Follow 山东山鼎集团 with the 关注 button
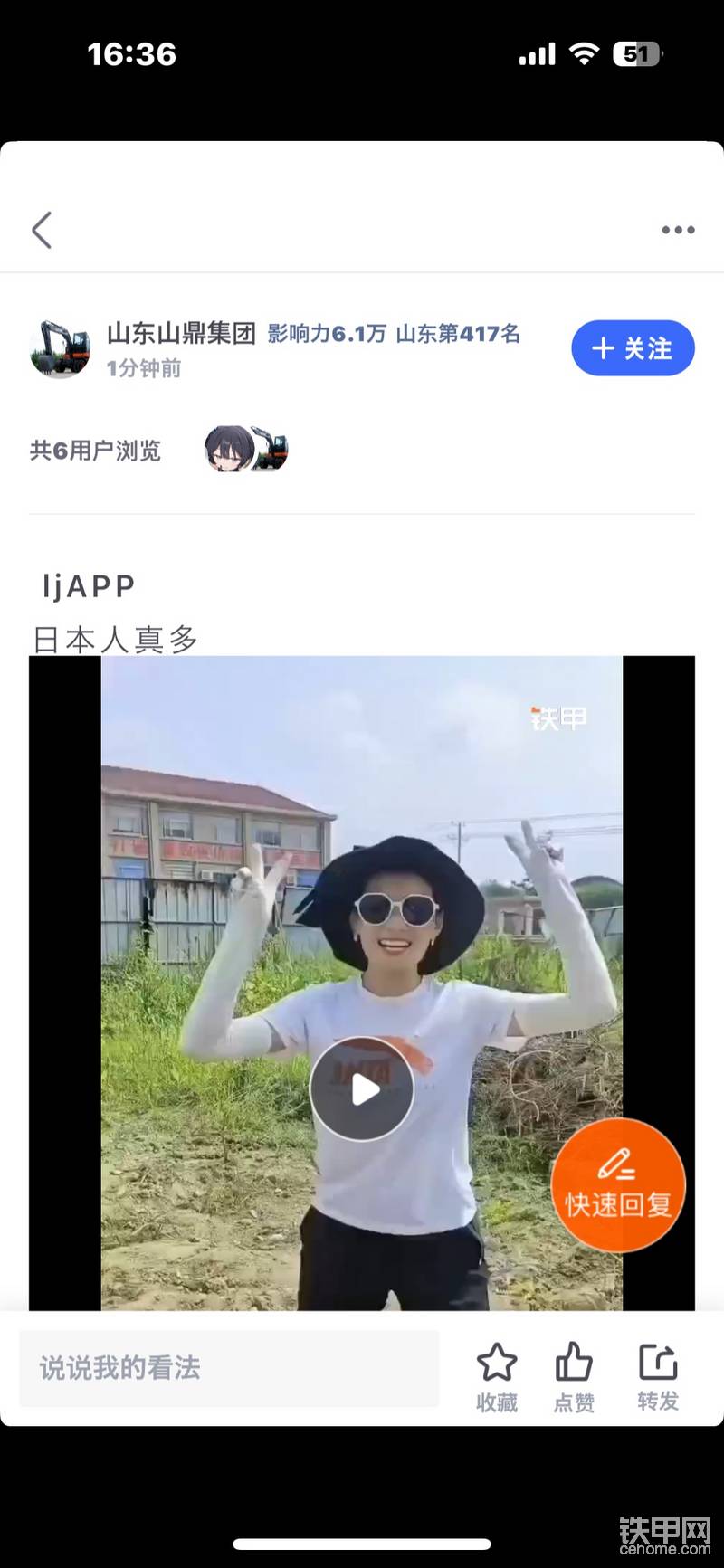The image size is (724, 1568). point(633,348)
